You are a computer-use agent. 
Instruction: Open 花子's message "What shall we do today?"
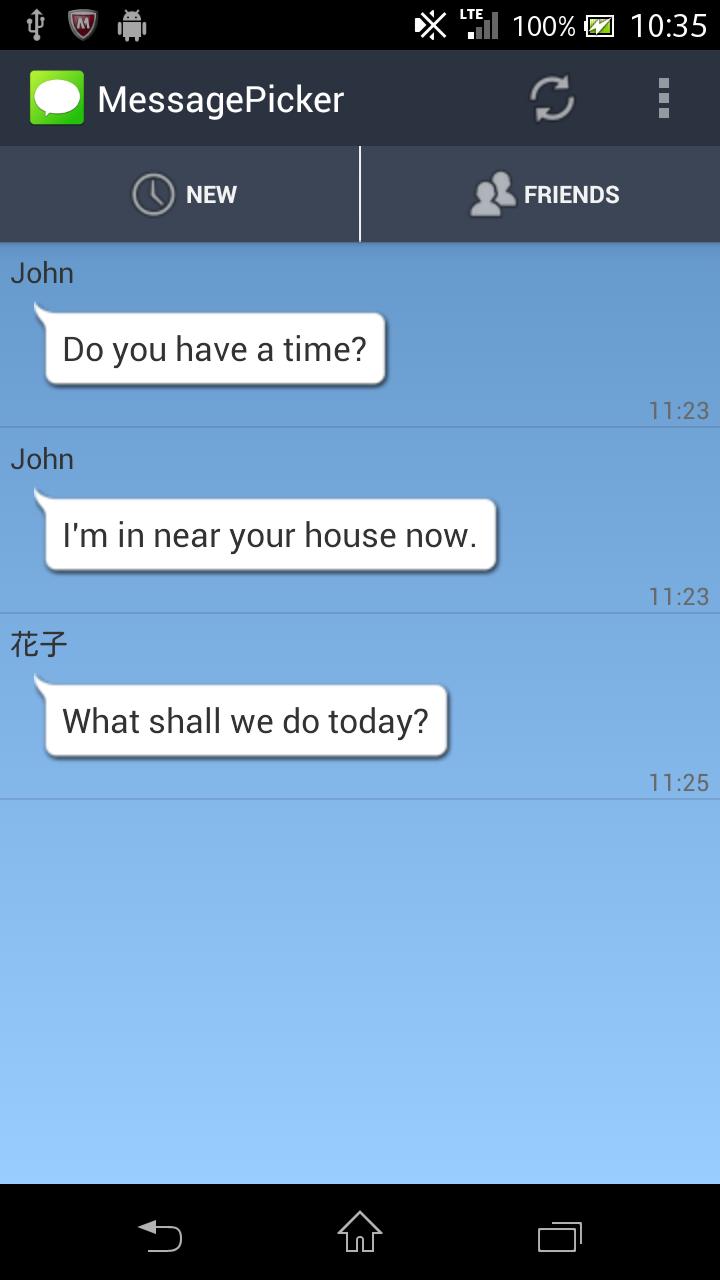click(246, 721)
